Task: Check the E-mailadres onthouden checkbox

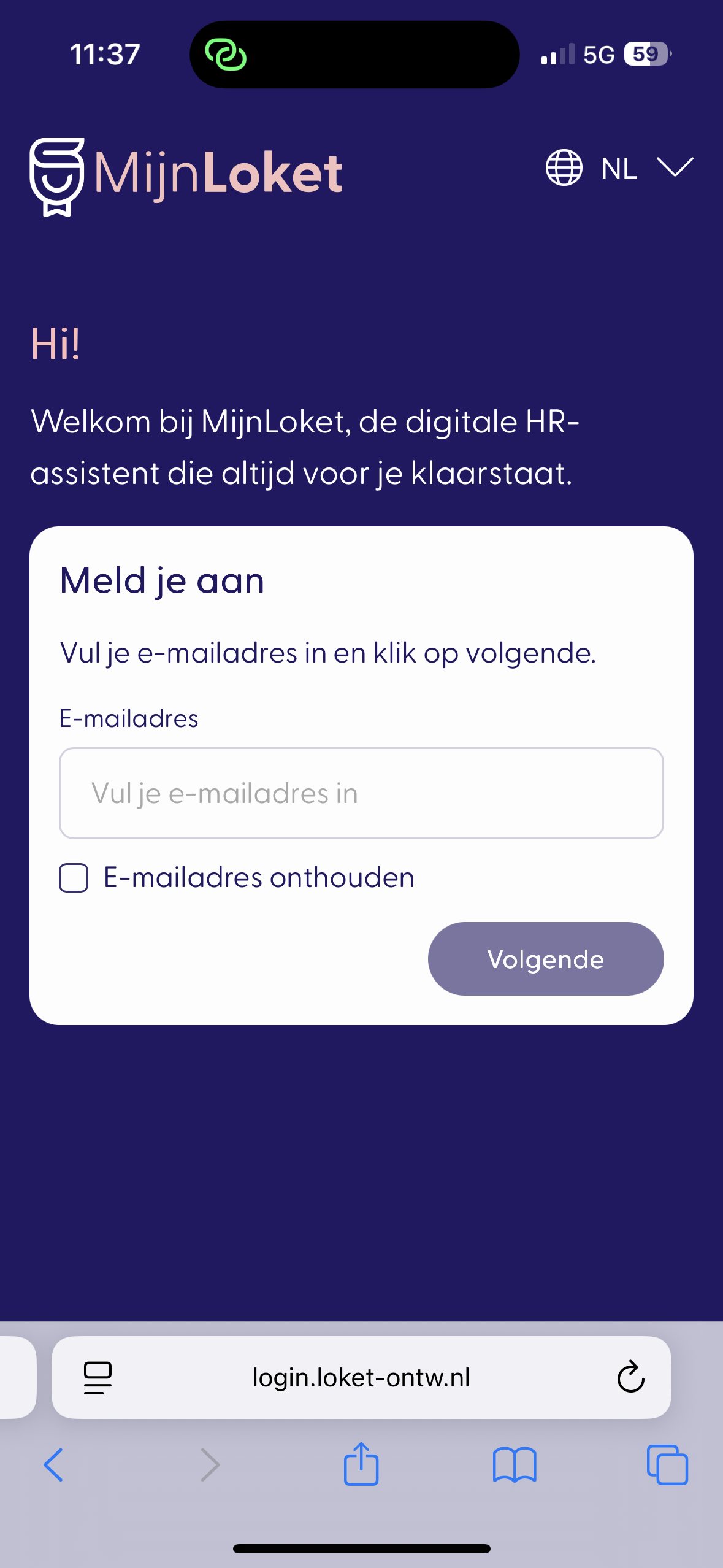Action: 74,877
